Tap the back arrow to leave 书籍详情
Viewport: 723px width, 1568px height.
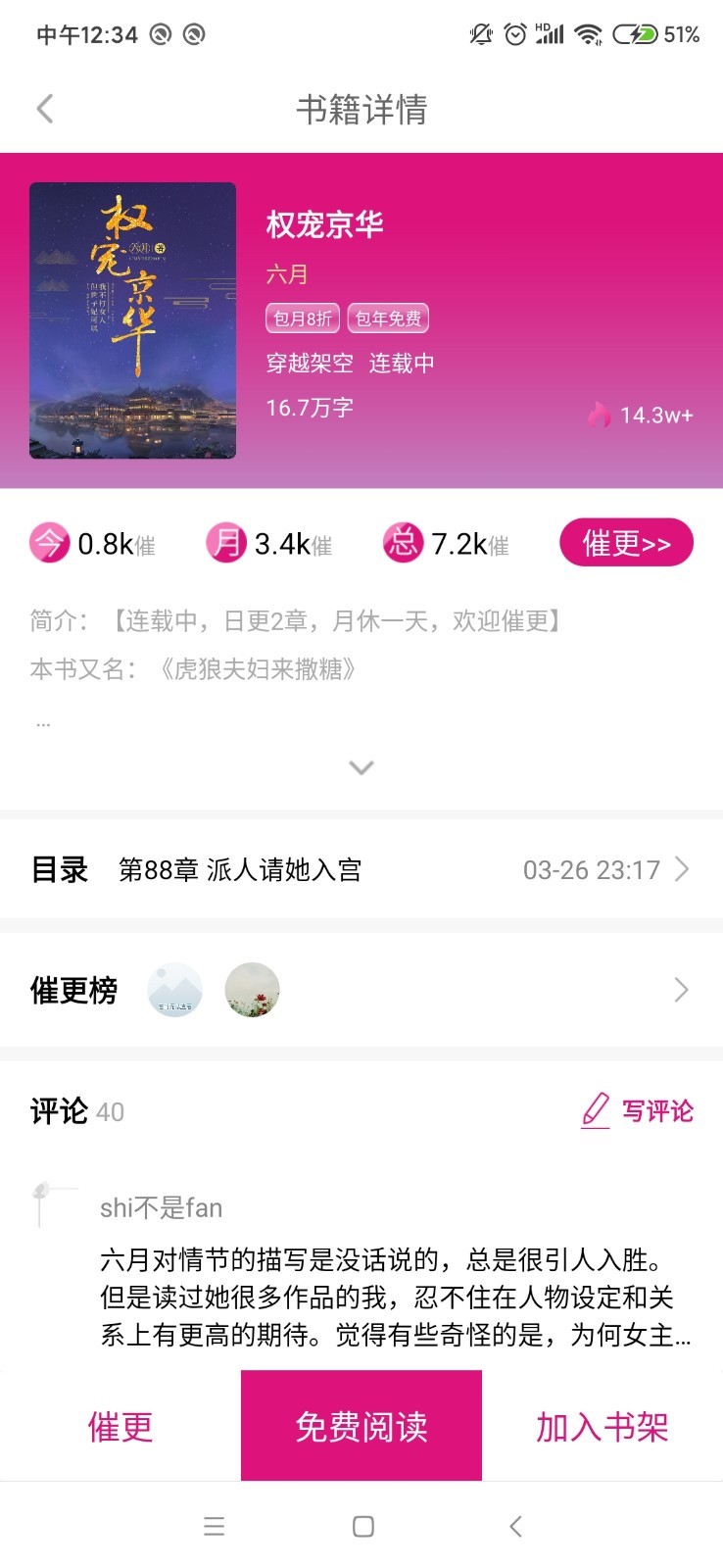click(x=44, y=108)
